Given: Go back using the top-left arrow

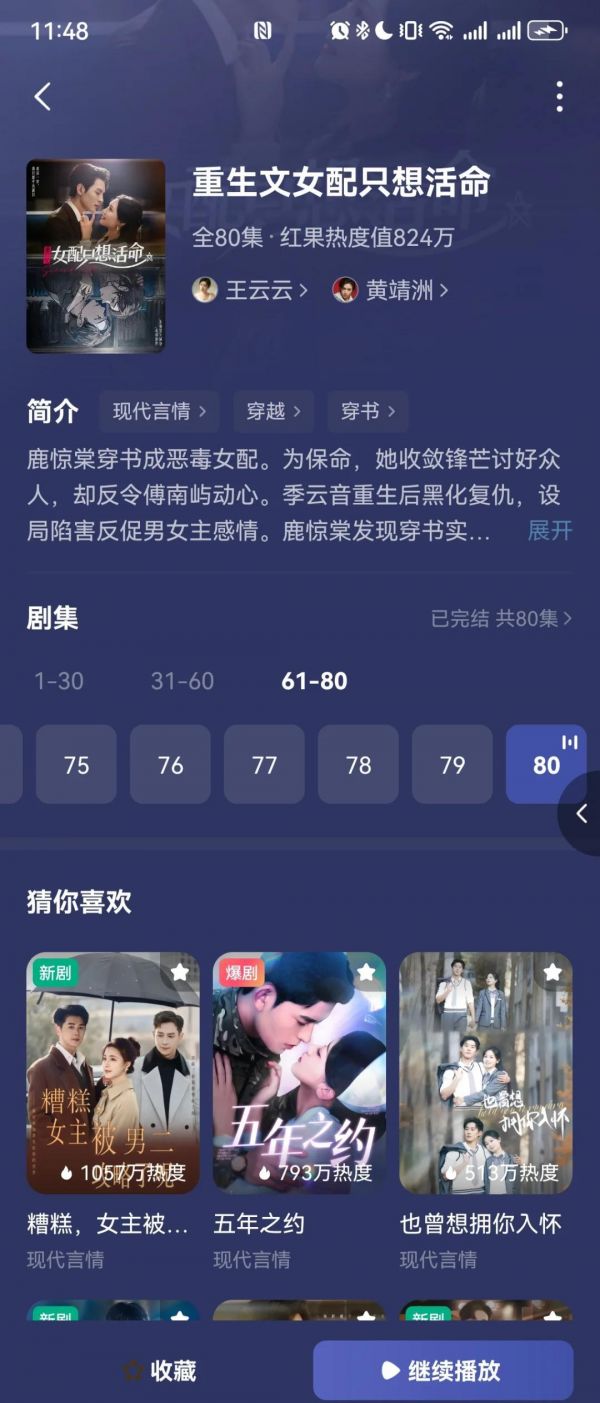Looking at the screenshot, I should (42, 97).
